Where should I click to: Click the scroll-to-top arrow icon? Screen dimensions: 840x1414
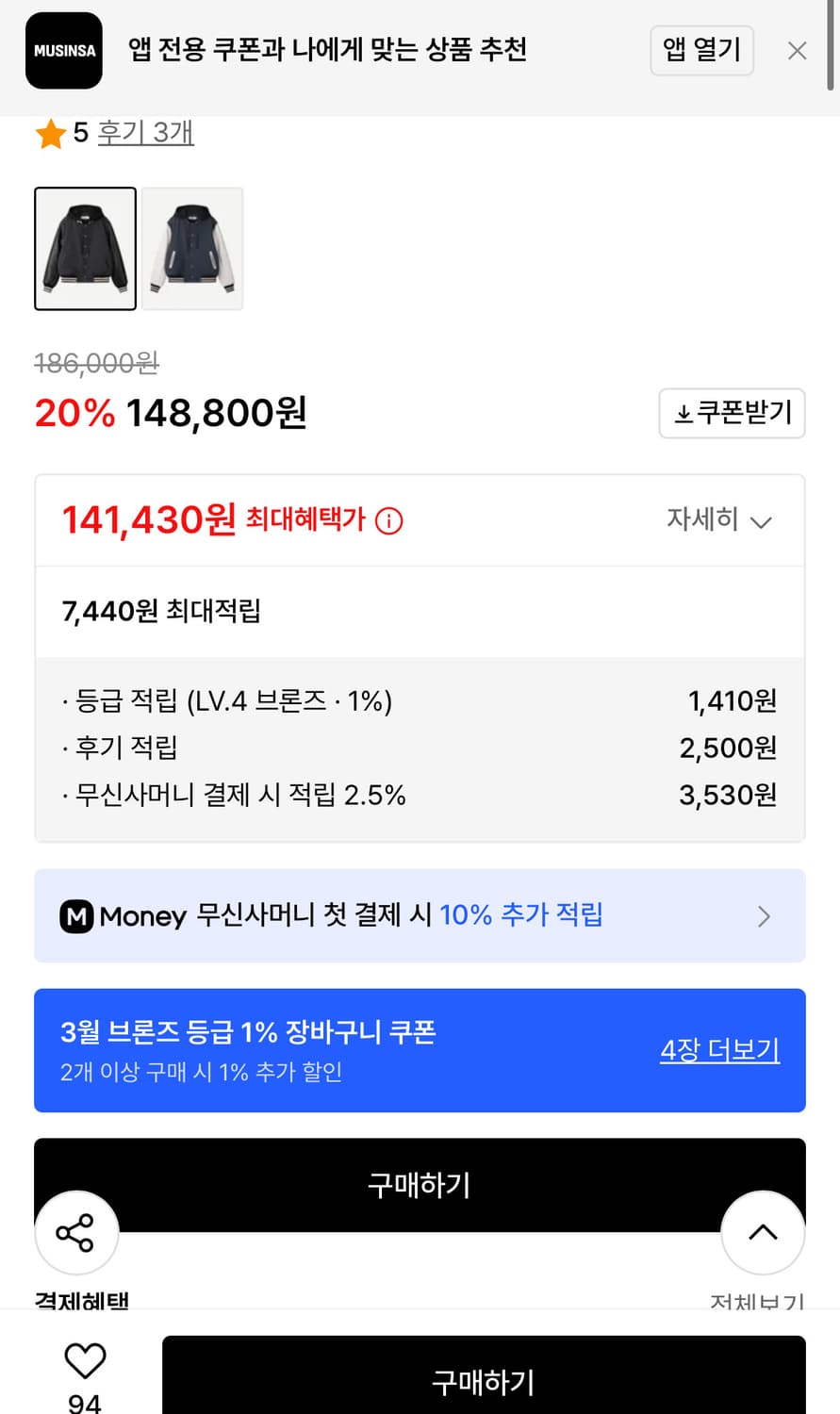click(x=763, y=1232)
